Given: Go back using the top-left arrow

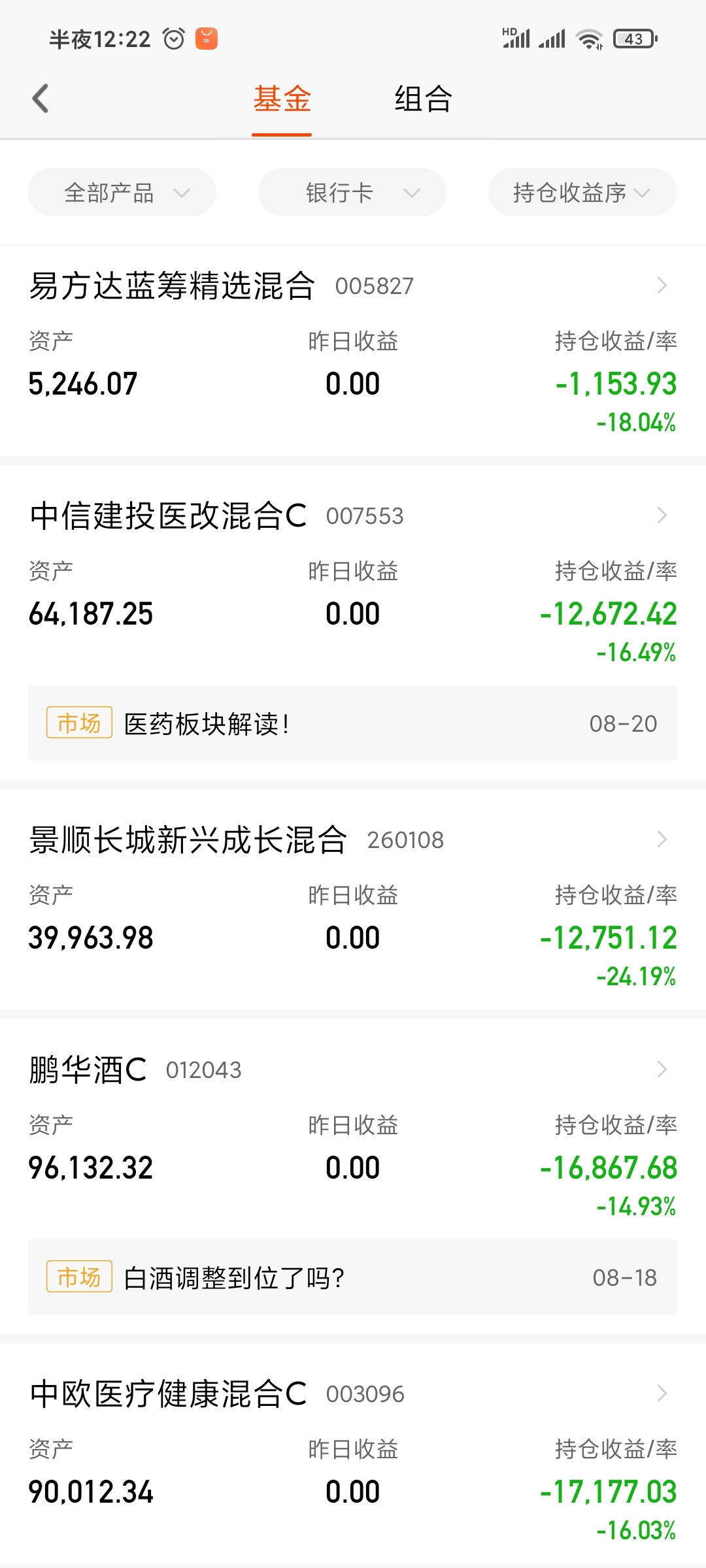Looking at the screenshot, I should [41, 99].
